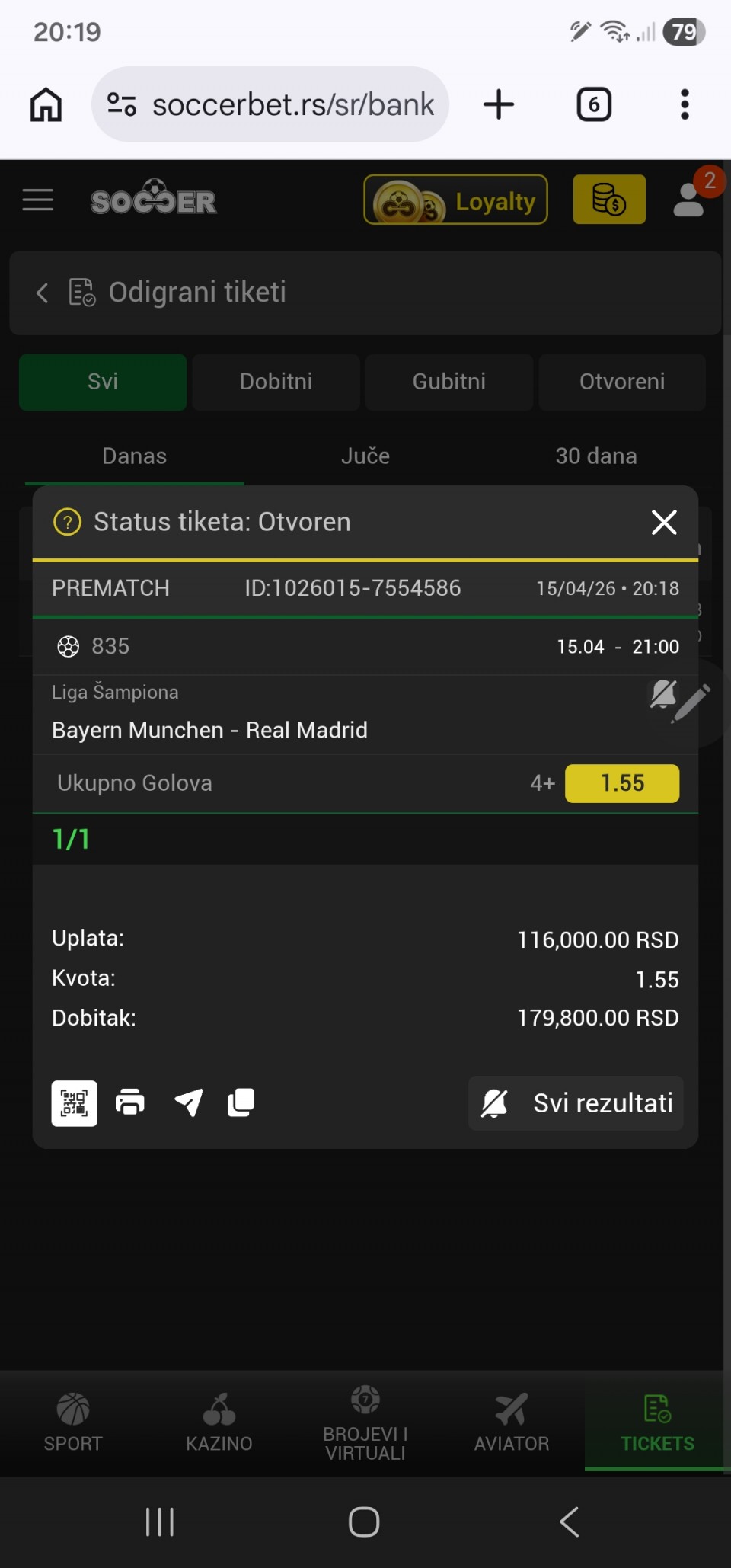Open the deposit coins button

[608, 200]
